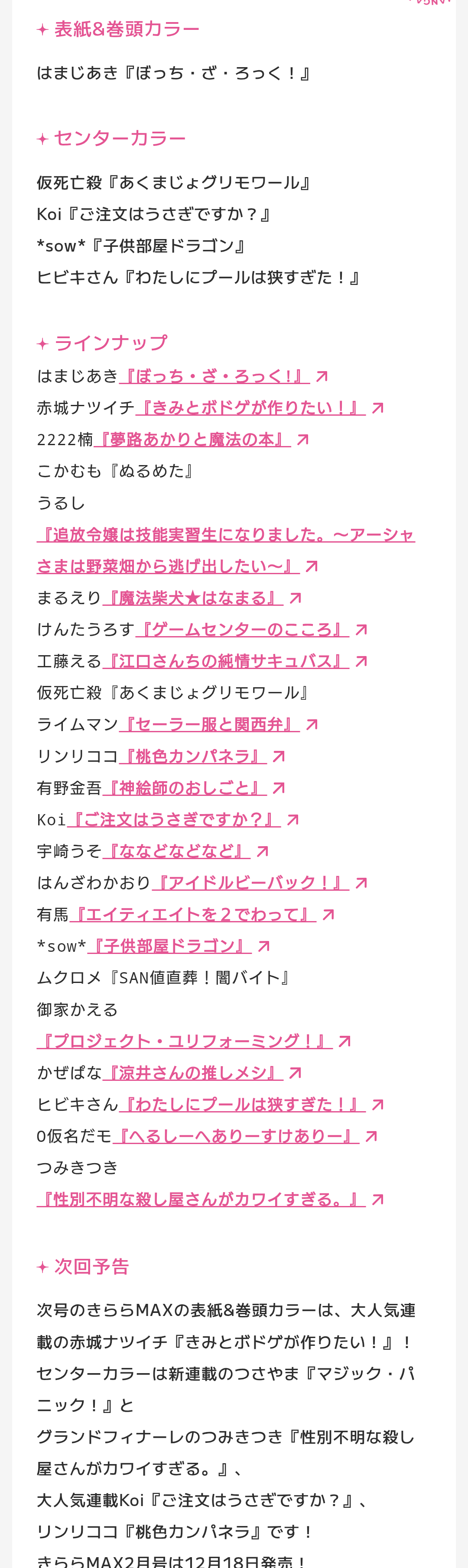Open the 『性別不明な殺し屋さんがカワイすぎる。』 link
Viewport: 468px width, 1568px height.
point(201,1199)
